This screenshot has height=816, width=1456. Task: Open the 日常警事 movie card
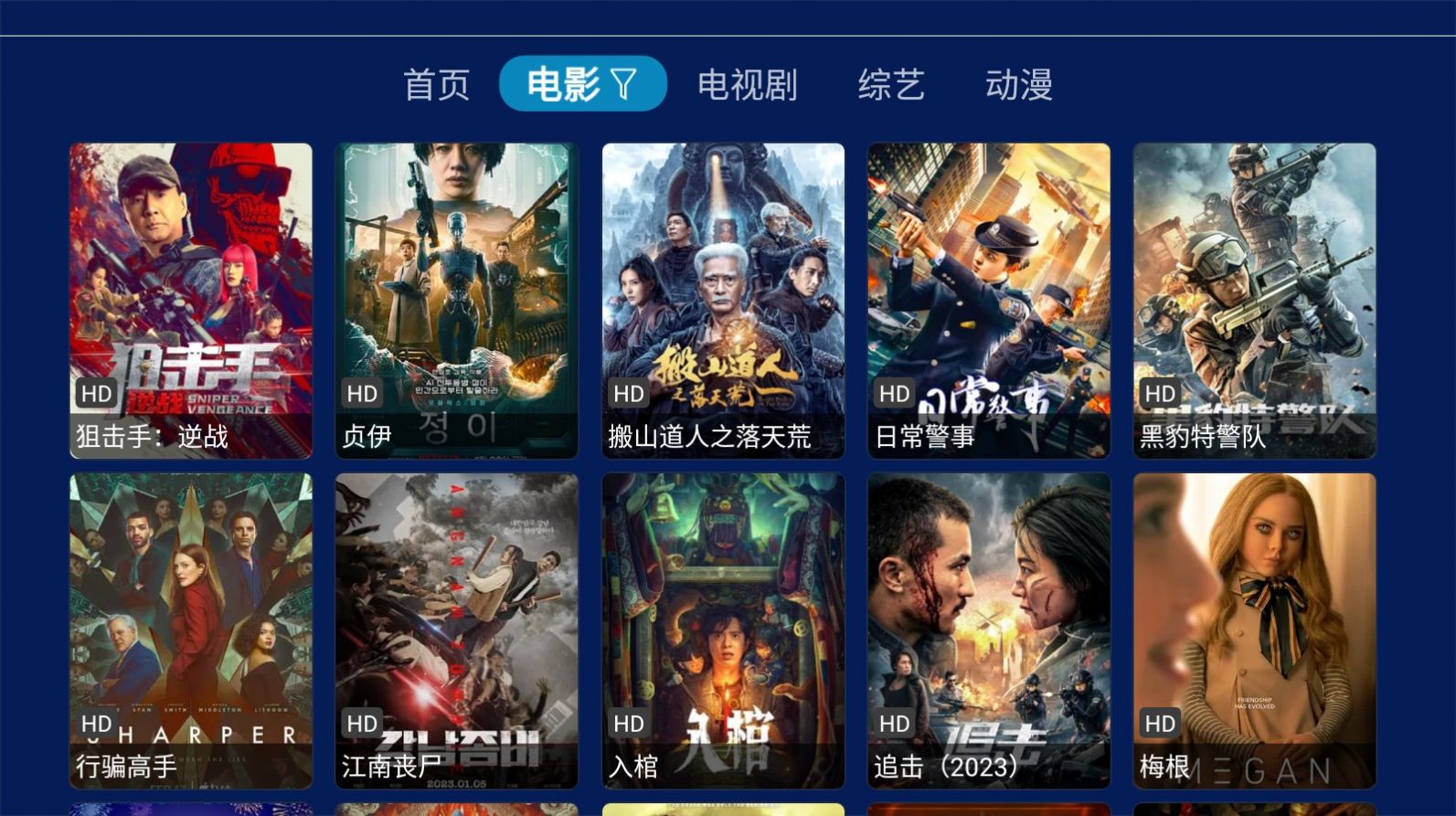pyautogui.click(x=989, y=300)
